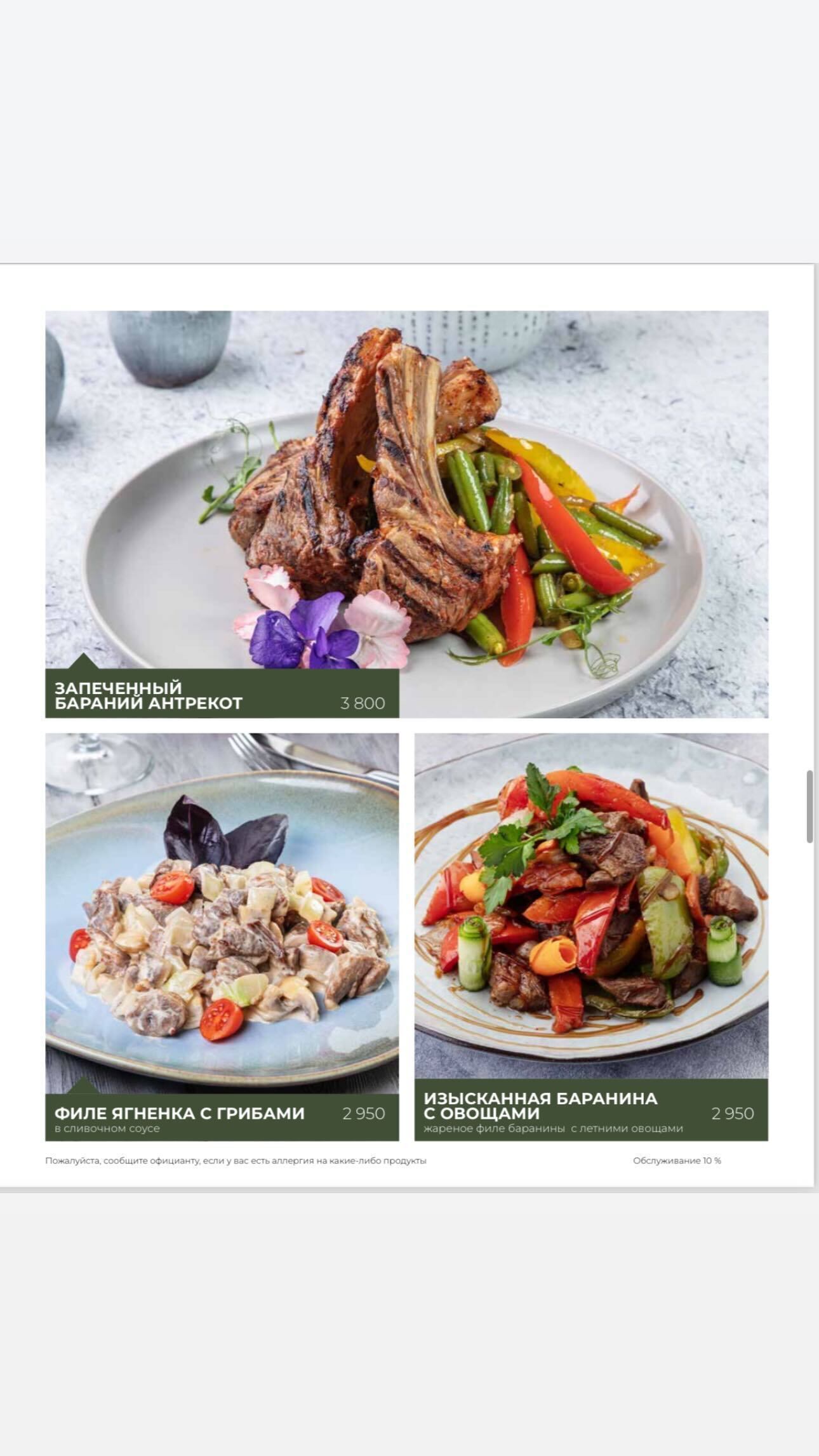
Task: Tap the vertical scrollbar handle
Action: click(809, 806)
